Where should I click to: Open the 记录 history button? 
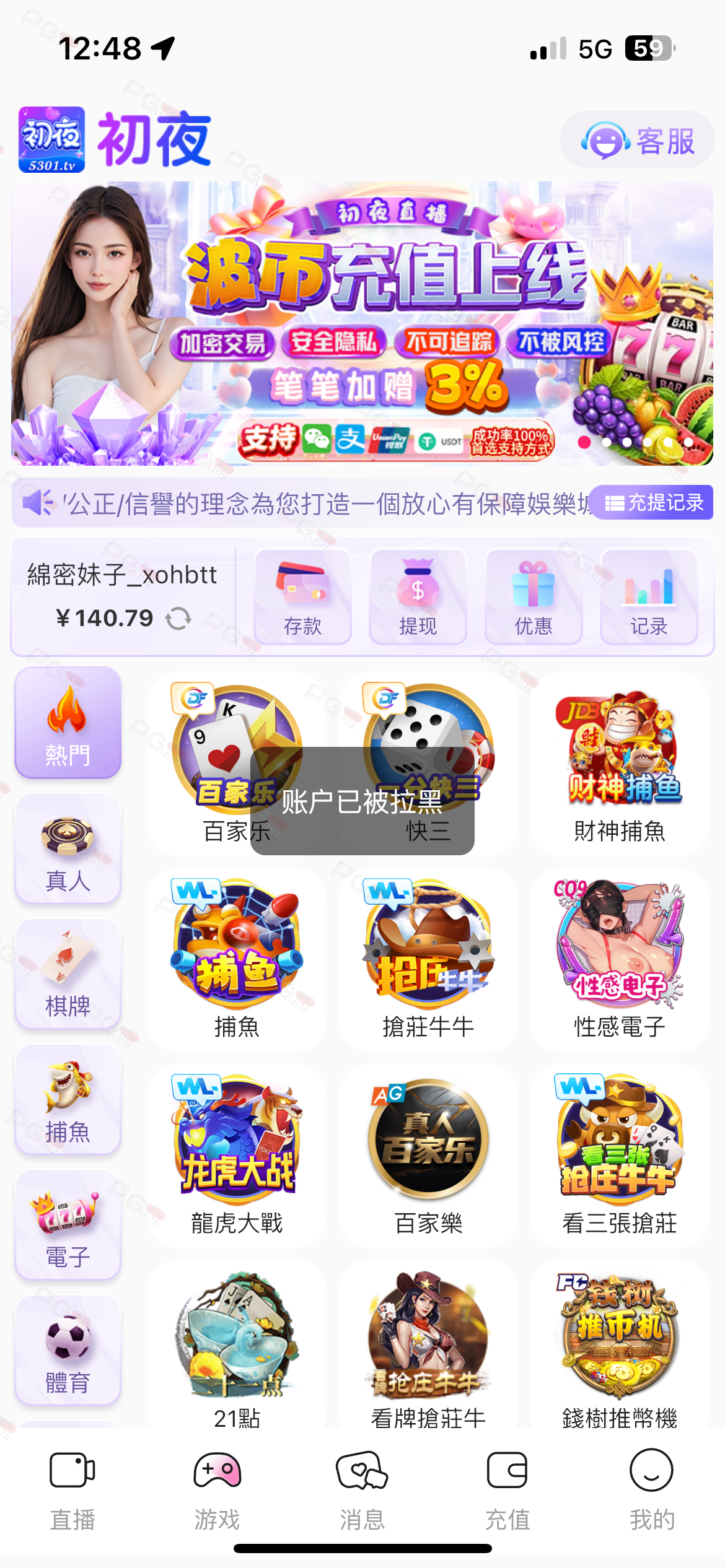648,597
